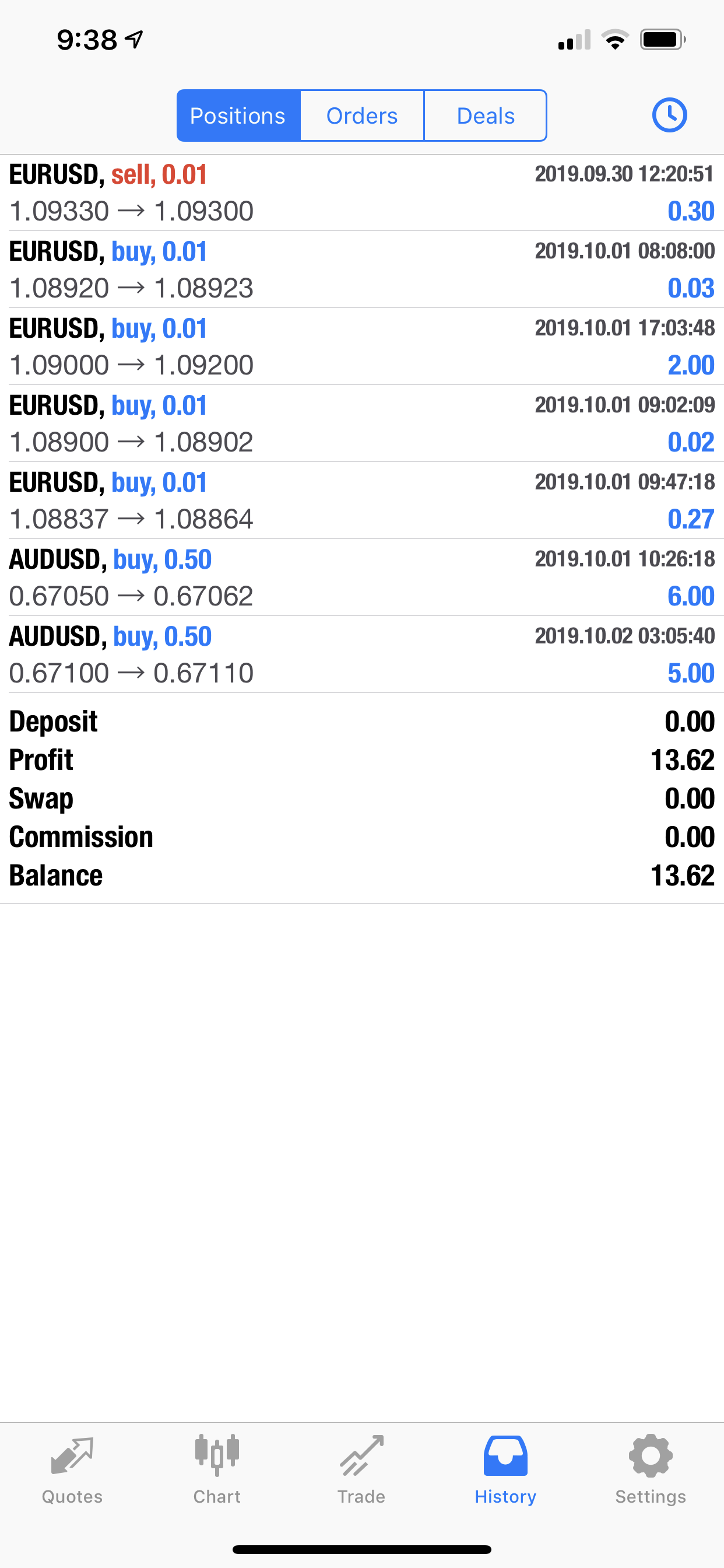This screenshot has width=724, height=1568.
Task: Go to the Chart tab
Action: click(x=217, y=1468)
